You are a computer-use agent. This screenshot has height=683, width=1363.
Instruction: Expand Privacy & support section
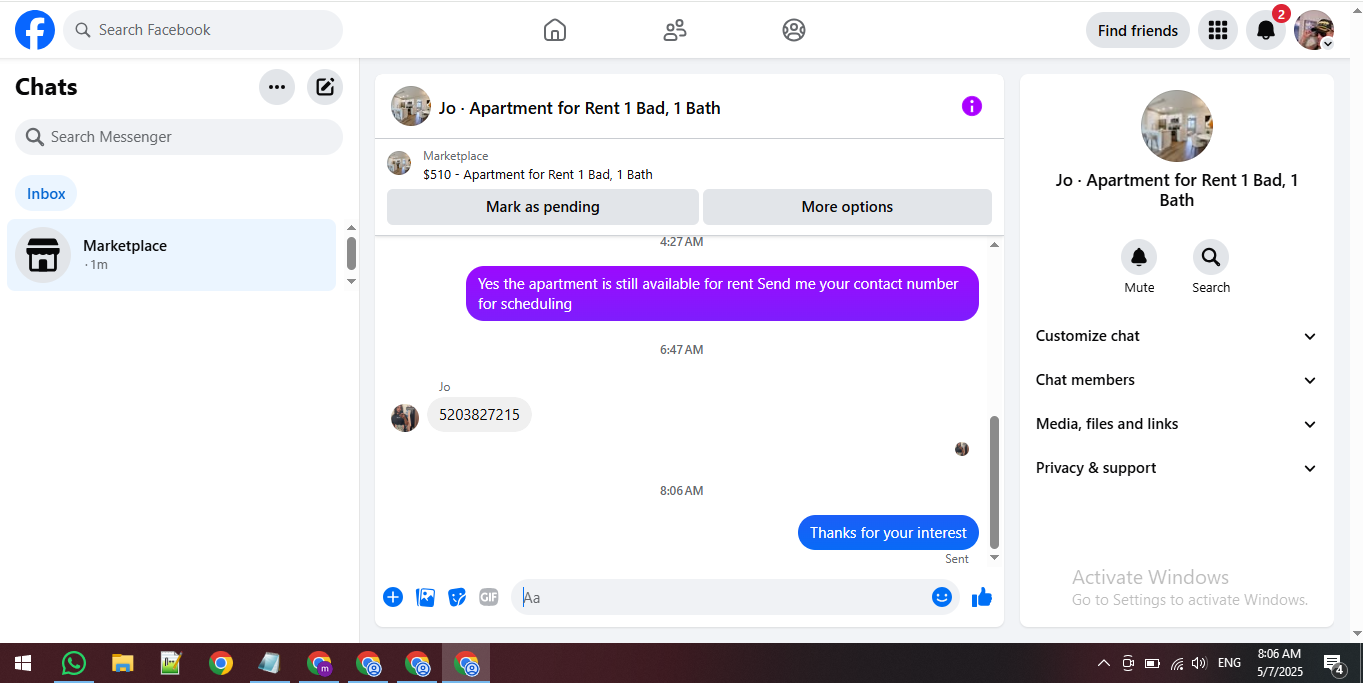tap(1177, 468)
